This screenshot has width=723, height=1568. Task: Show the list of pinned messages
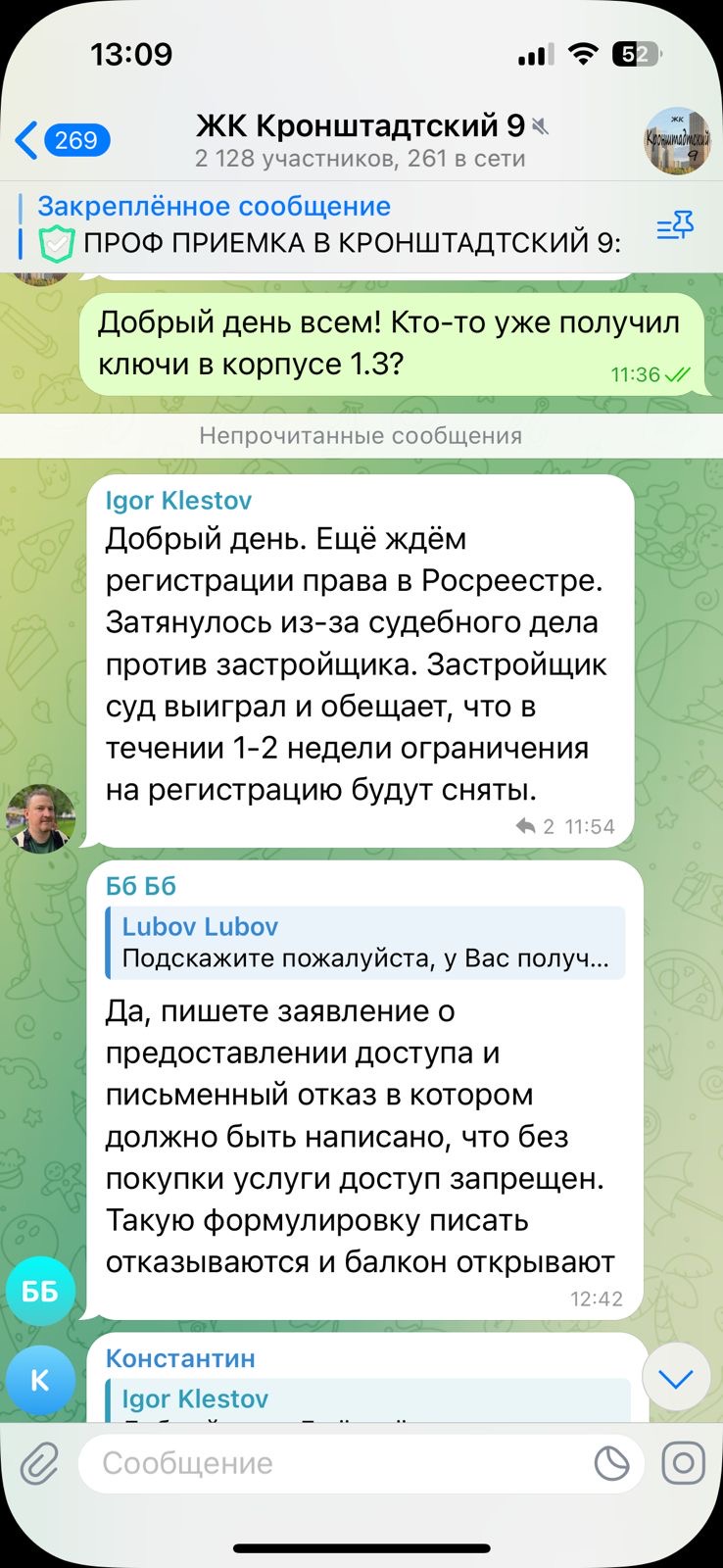coord(675,226)
